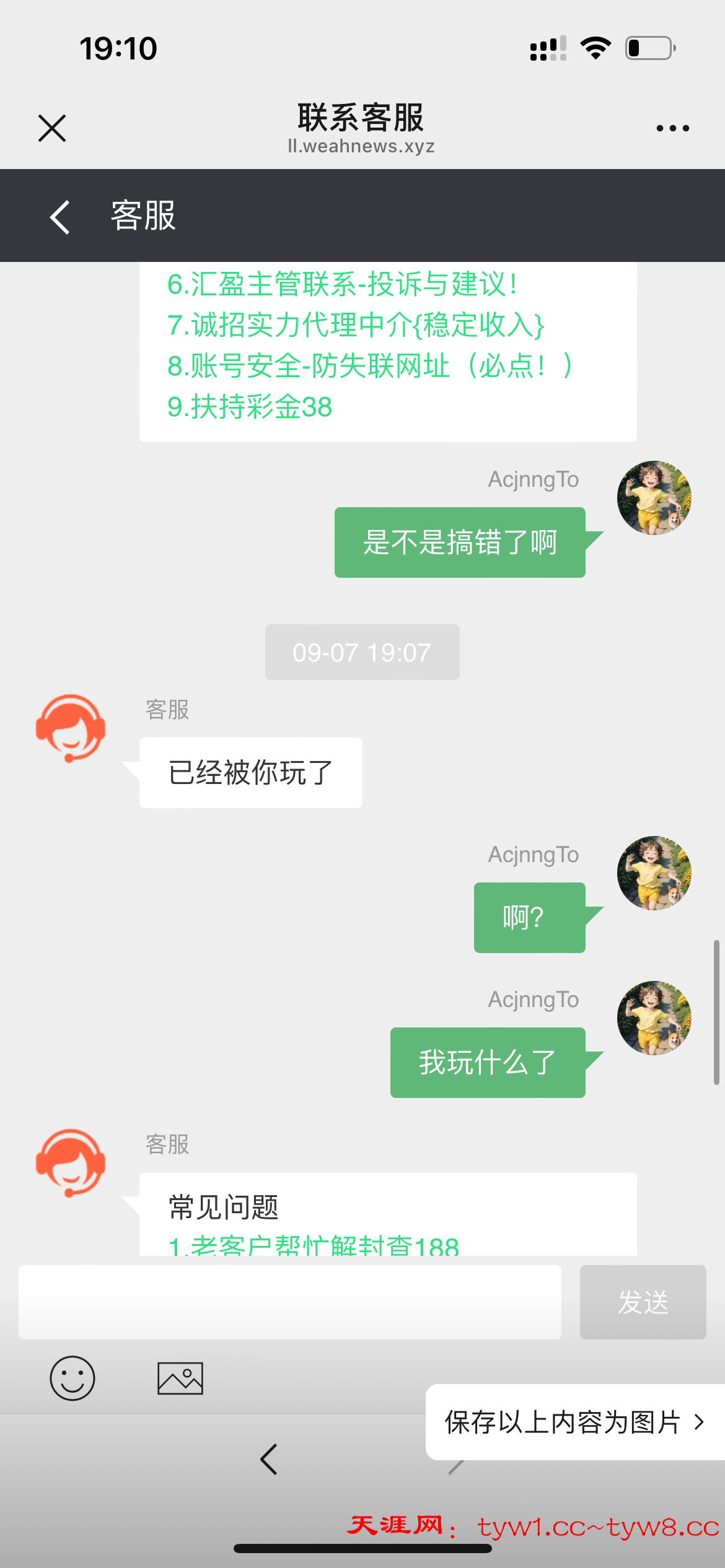Open the emoji picker
This screenshot has width=725, height=1568.
pos(72,1378)
